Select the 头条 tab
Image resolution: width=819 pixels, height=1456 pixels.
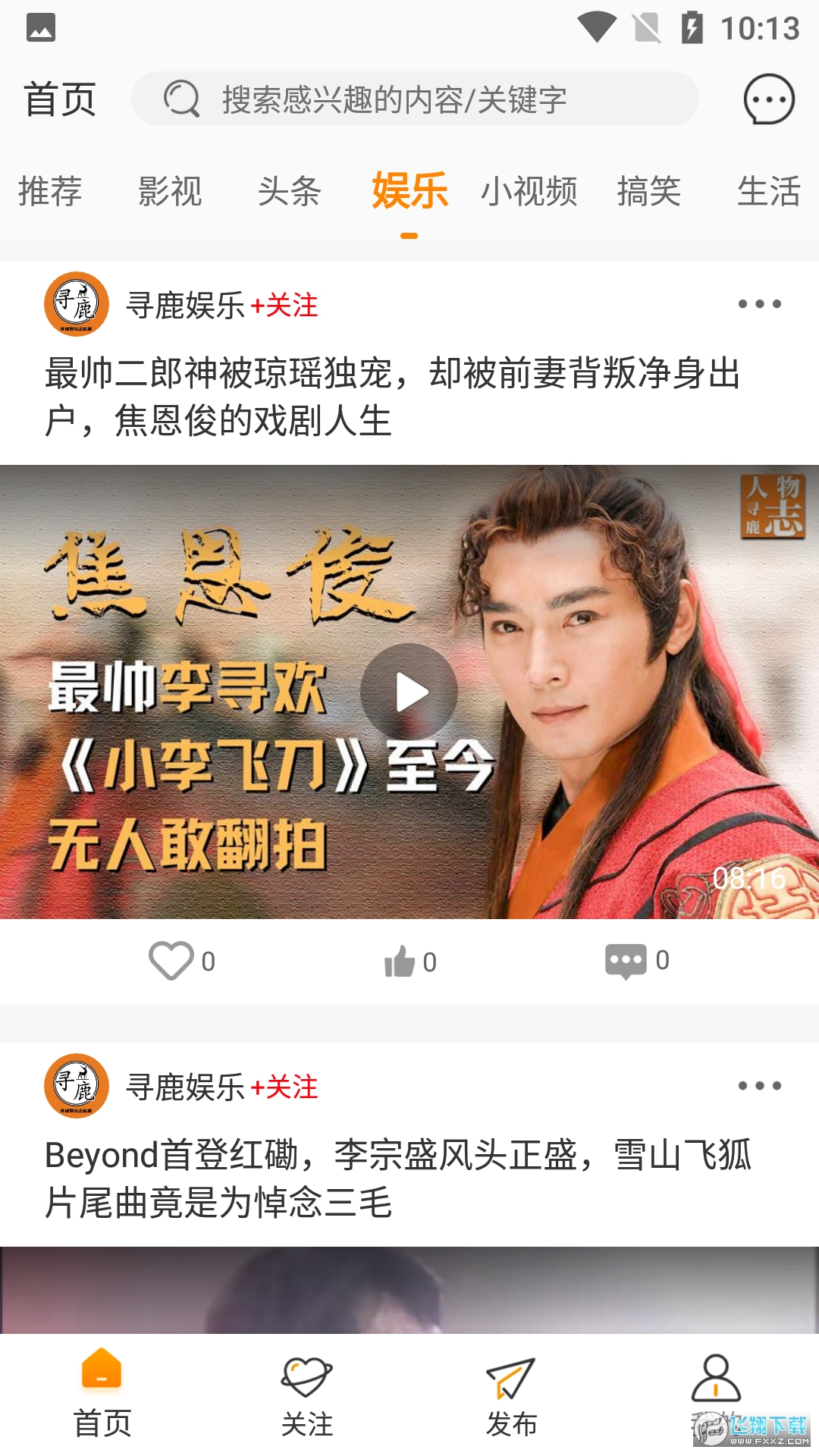coord(289,191)
